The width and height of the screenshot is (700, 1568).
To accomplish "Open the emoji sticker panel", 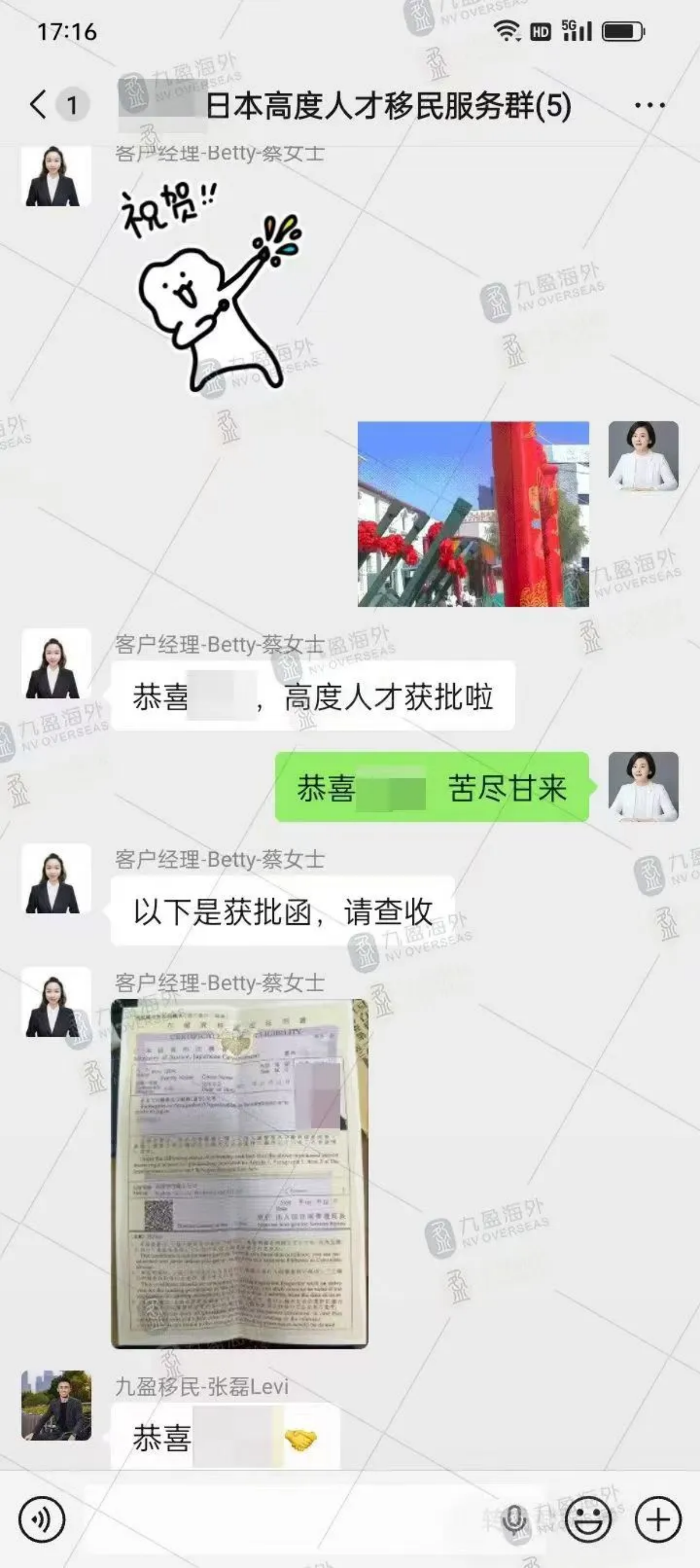I will (588, 1519).
